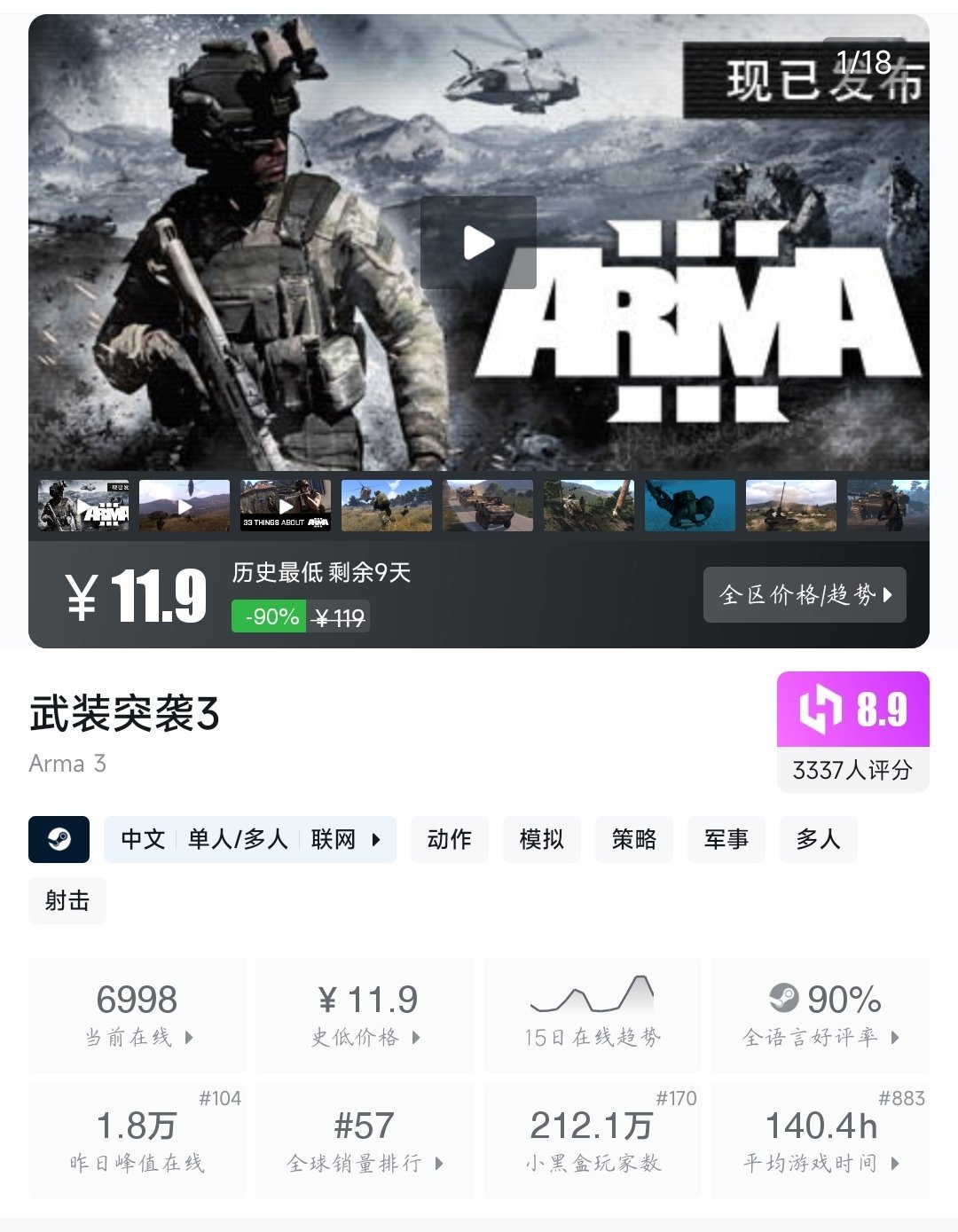Select the 动作 tag

pyautogui.click(x=450, y=839)
